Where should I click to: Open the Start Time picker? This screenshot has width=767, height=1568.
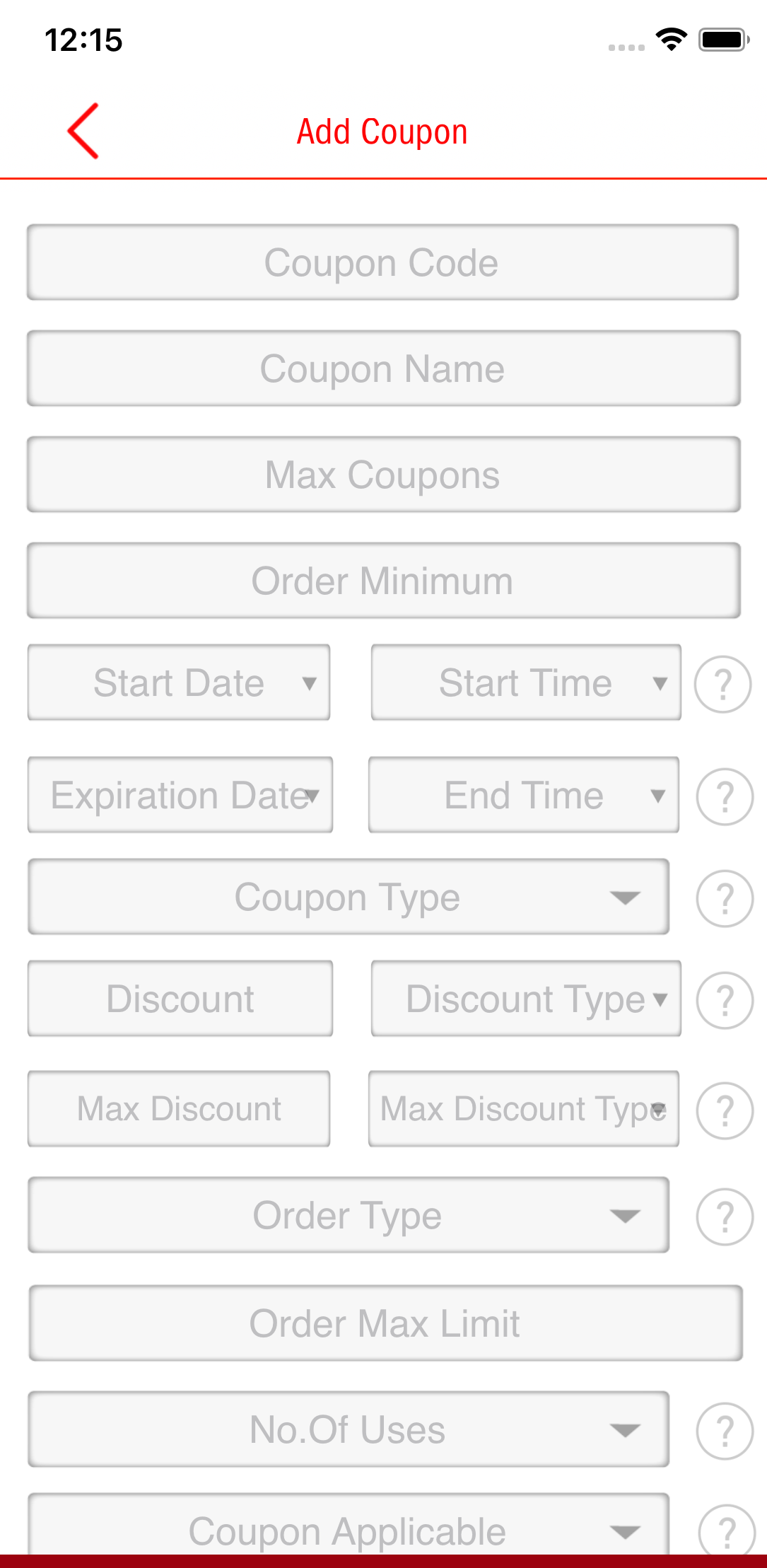[x=525, y=683]
